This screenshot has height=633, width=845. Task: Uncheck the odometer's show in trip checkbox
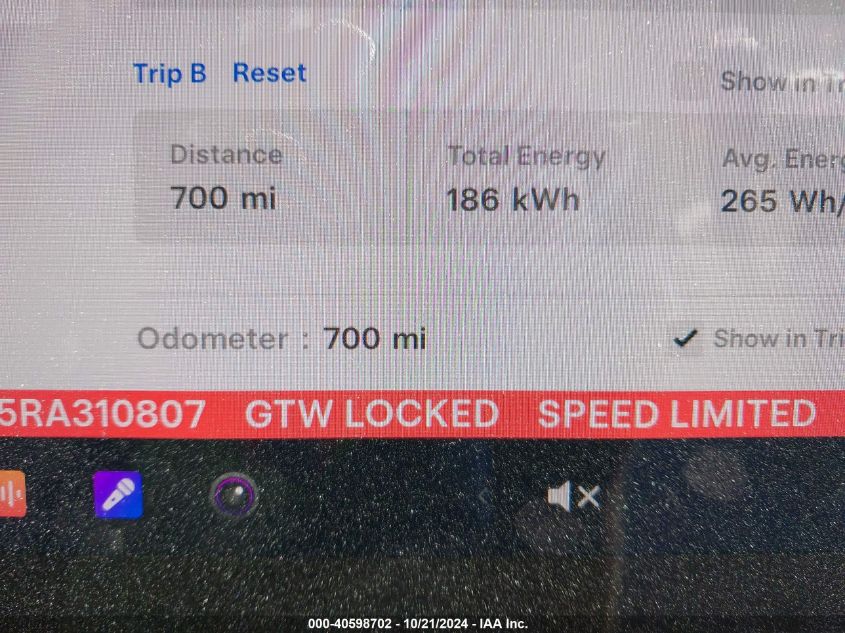(x=686, y=339)
